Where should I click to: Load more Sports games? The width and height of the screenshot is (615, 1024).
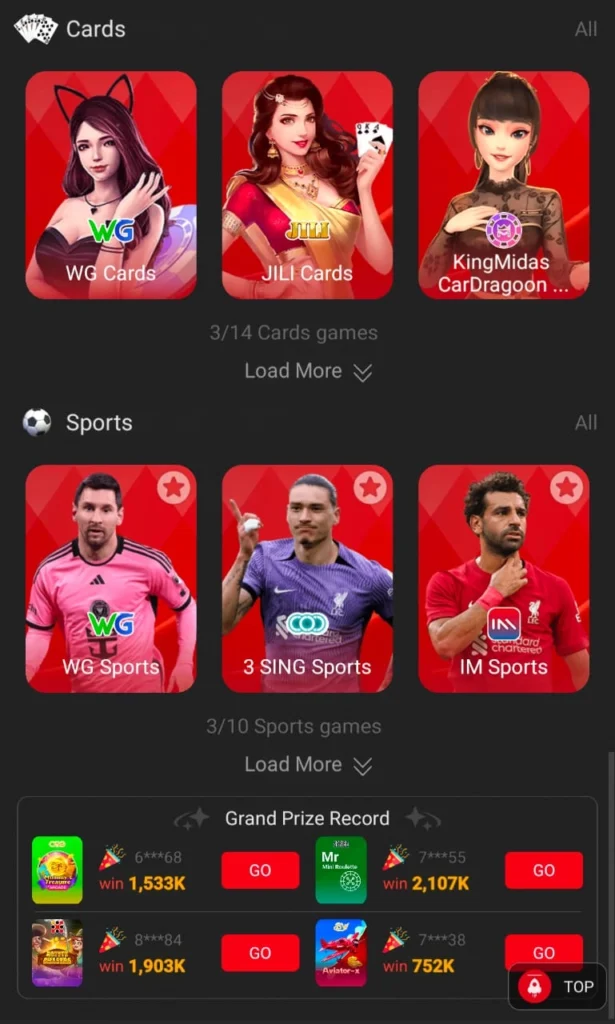[x=307, y=765]
